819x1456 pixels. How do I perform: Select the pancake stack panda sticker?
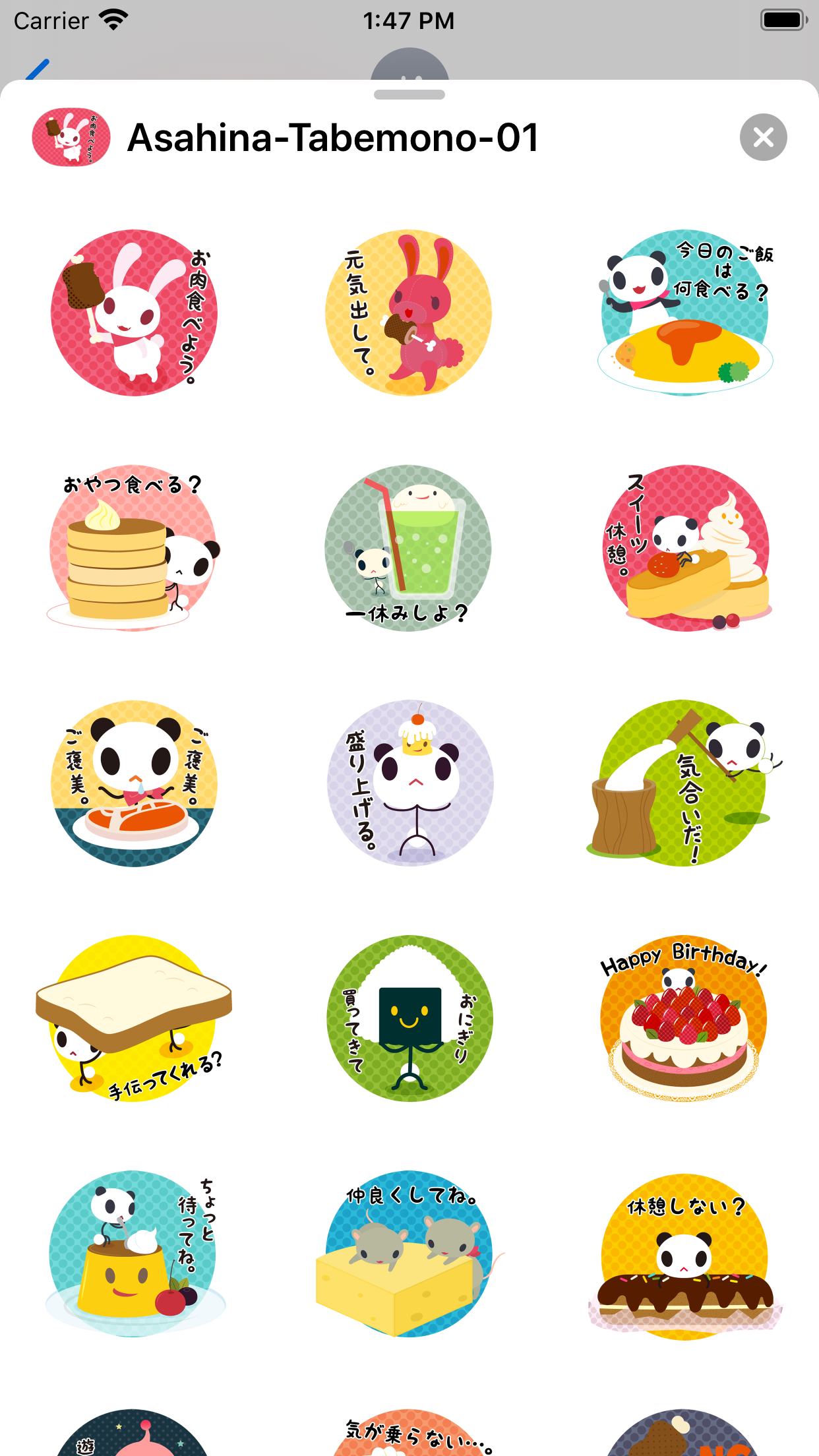134,548
